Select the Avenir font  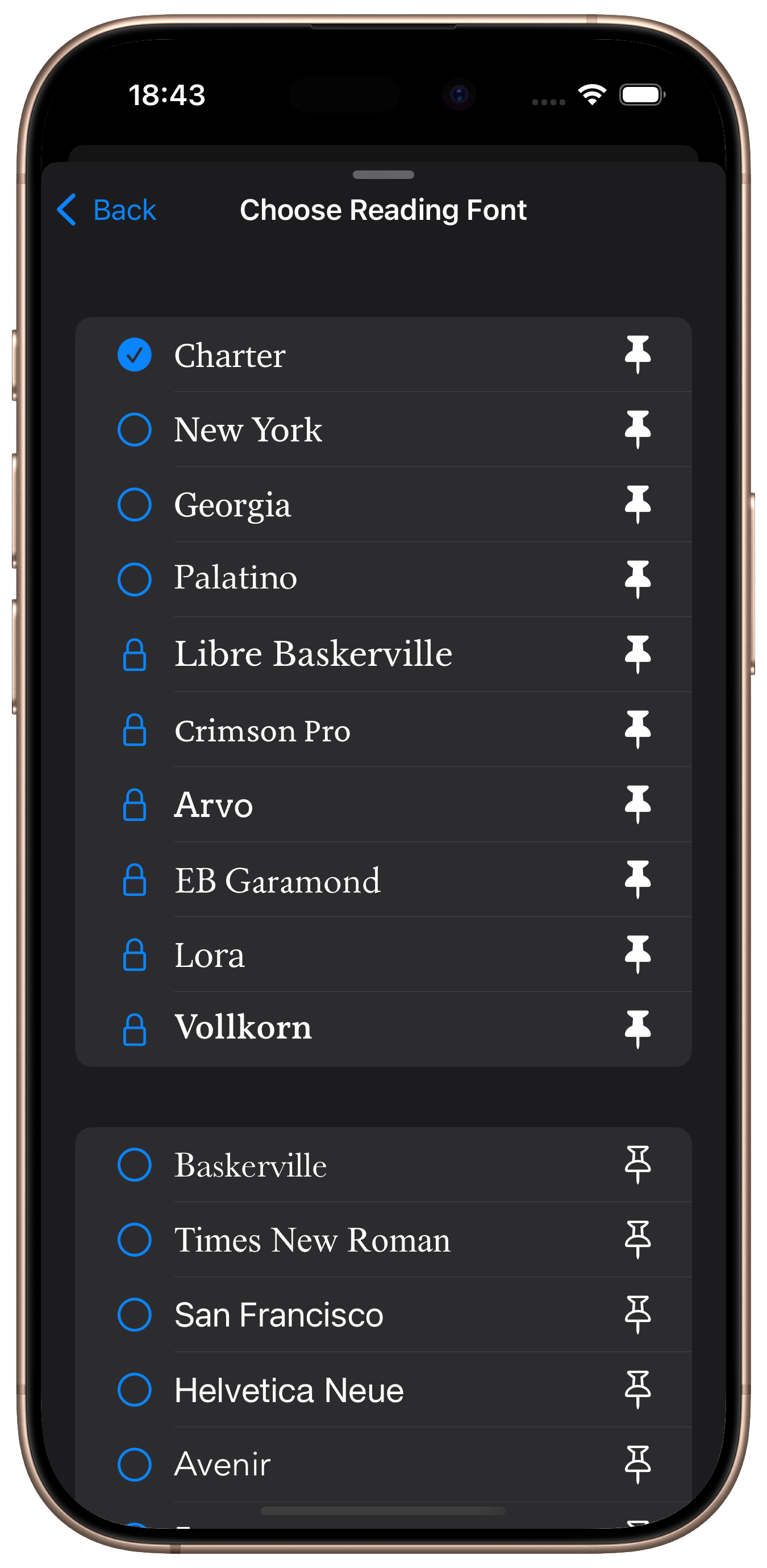(x=383, y=1465)
